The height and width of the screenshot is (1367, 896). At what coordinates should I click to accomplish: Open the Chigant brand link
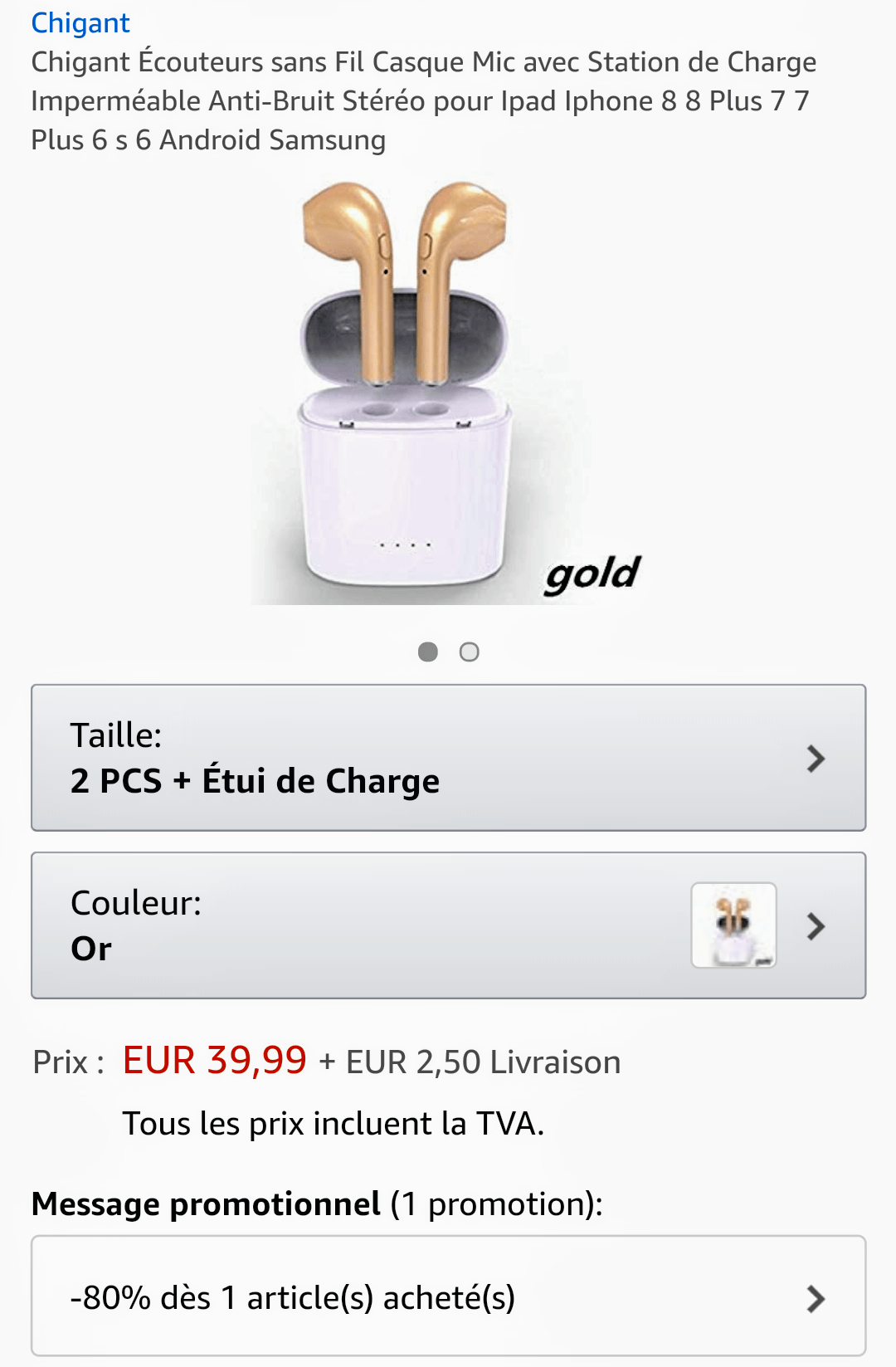coord(80,23)
